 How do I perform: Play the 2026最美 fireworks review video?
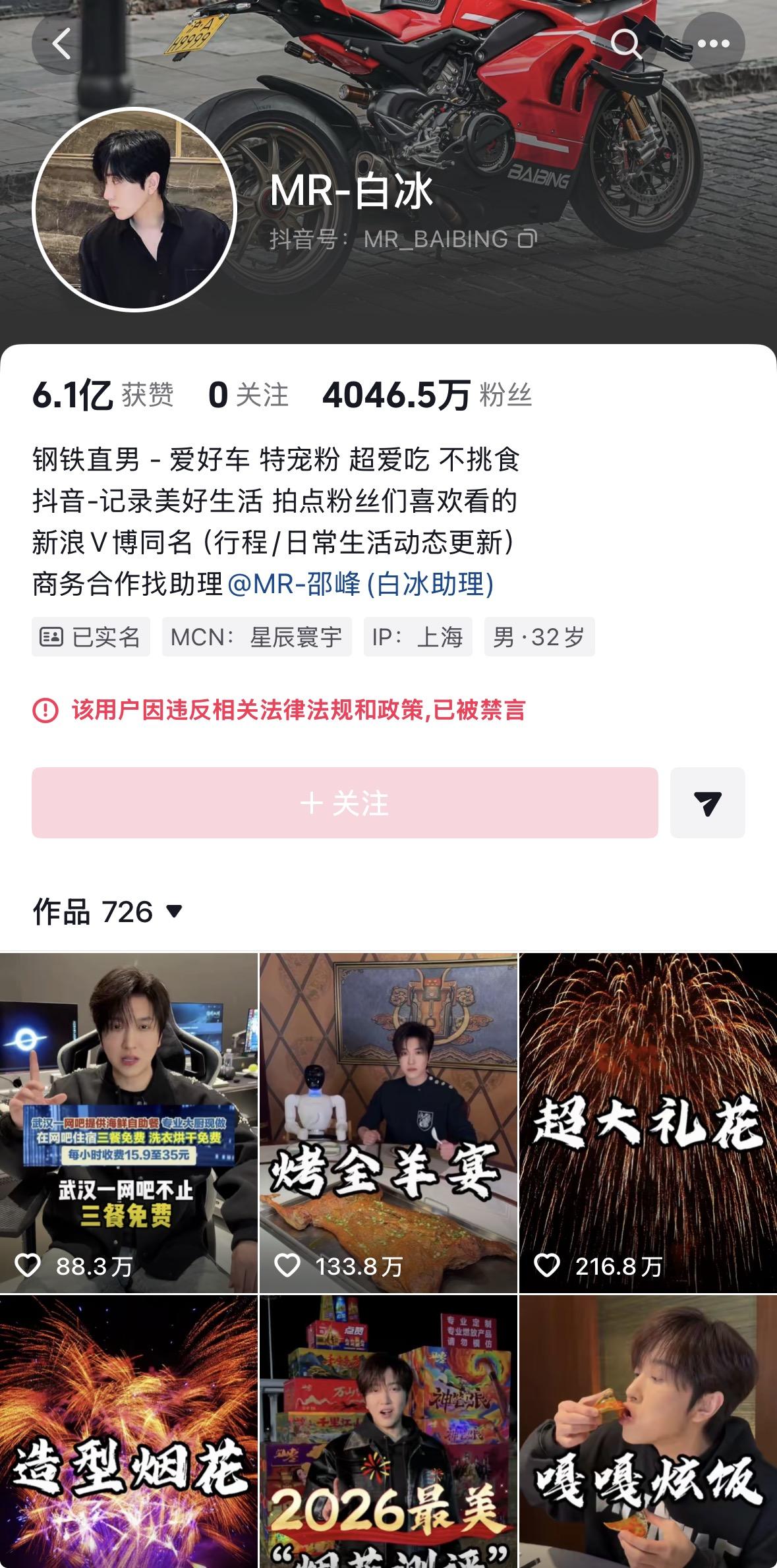pos(388,1430)
